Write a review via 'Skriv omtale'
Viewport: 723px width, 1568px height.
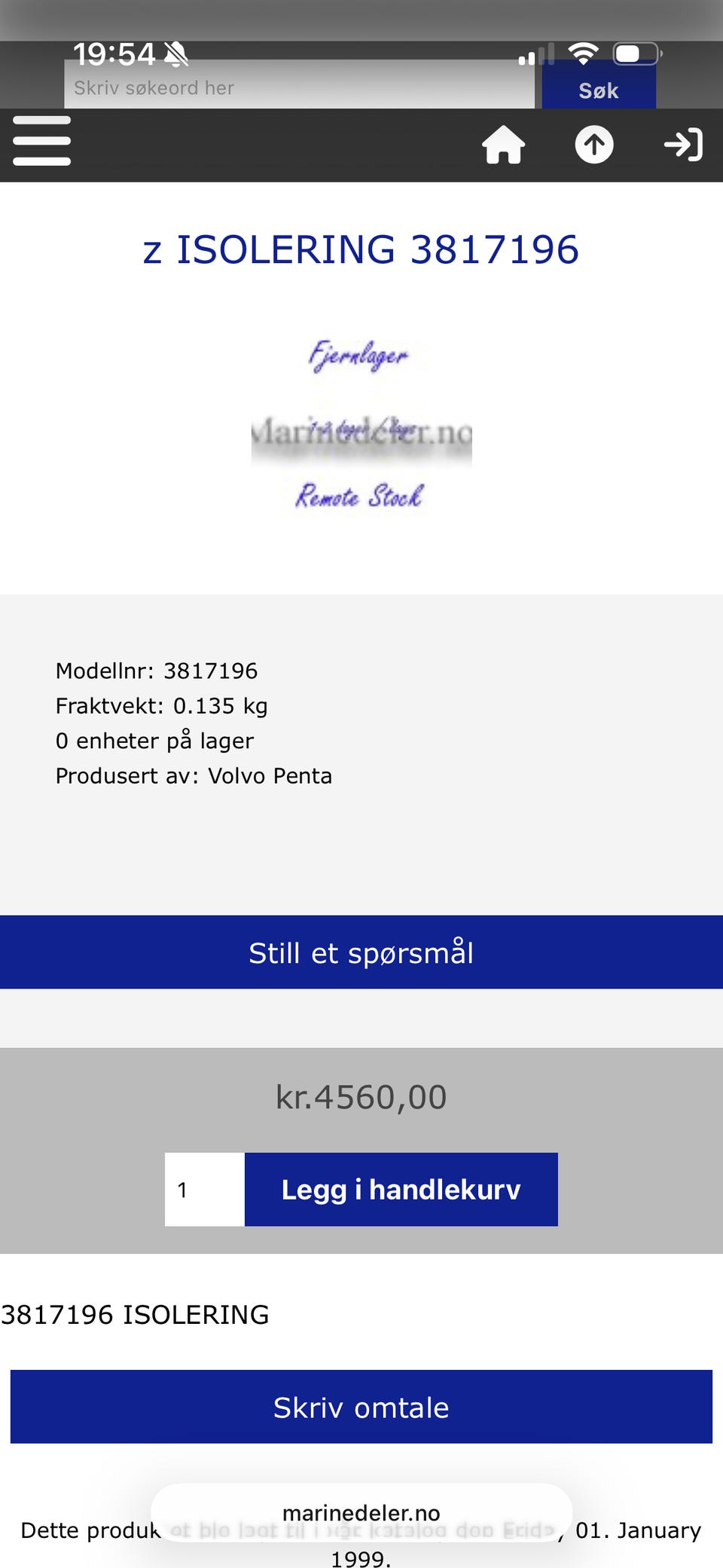point(361,1407)
